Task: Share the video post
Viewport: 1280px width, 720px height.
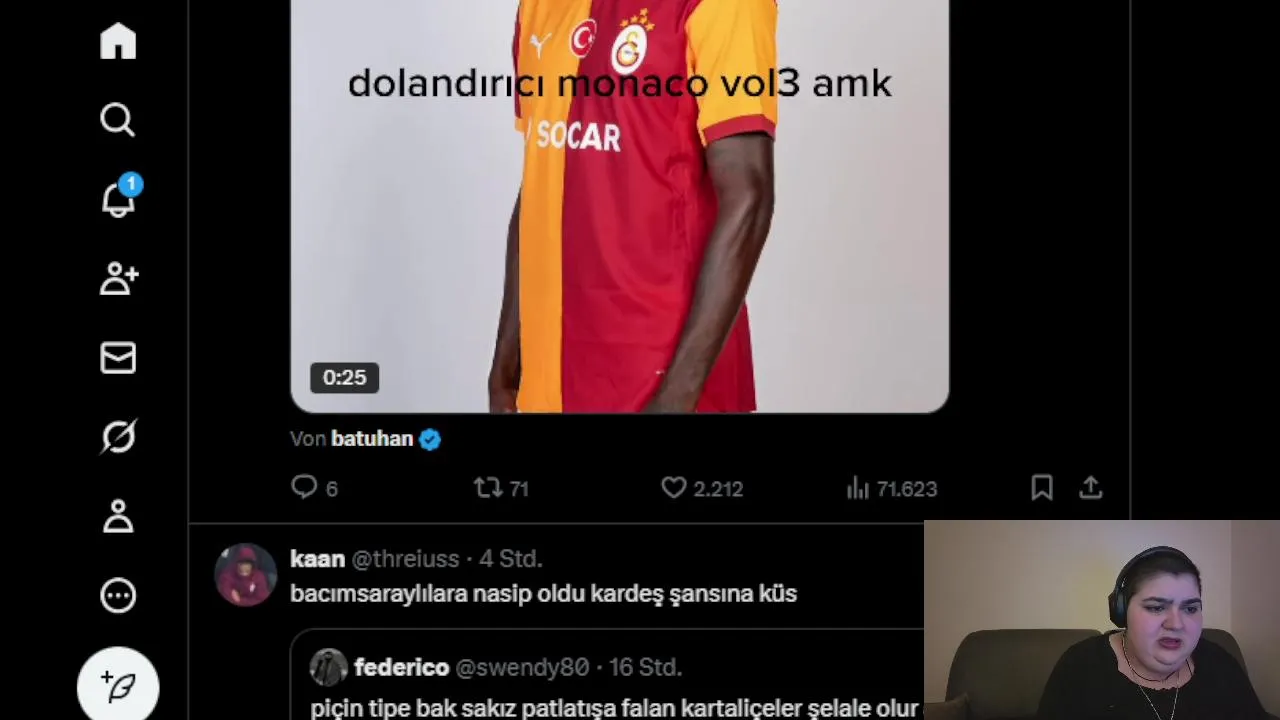Action: coord(1091,488)
